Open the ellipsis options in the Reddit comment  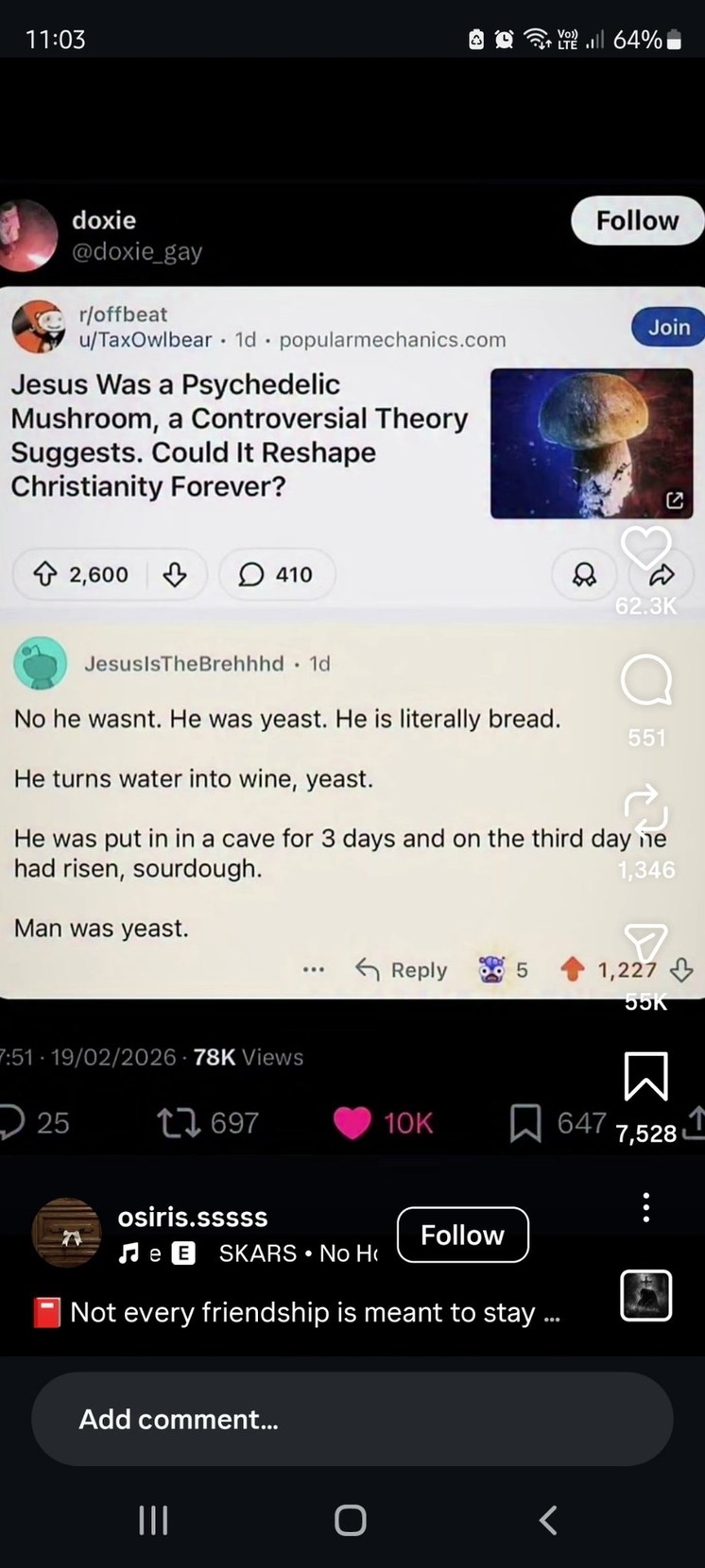tap(314, 969)
